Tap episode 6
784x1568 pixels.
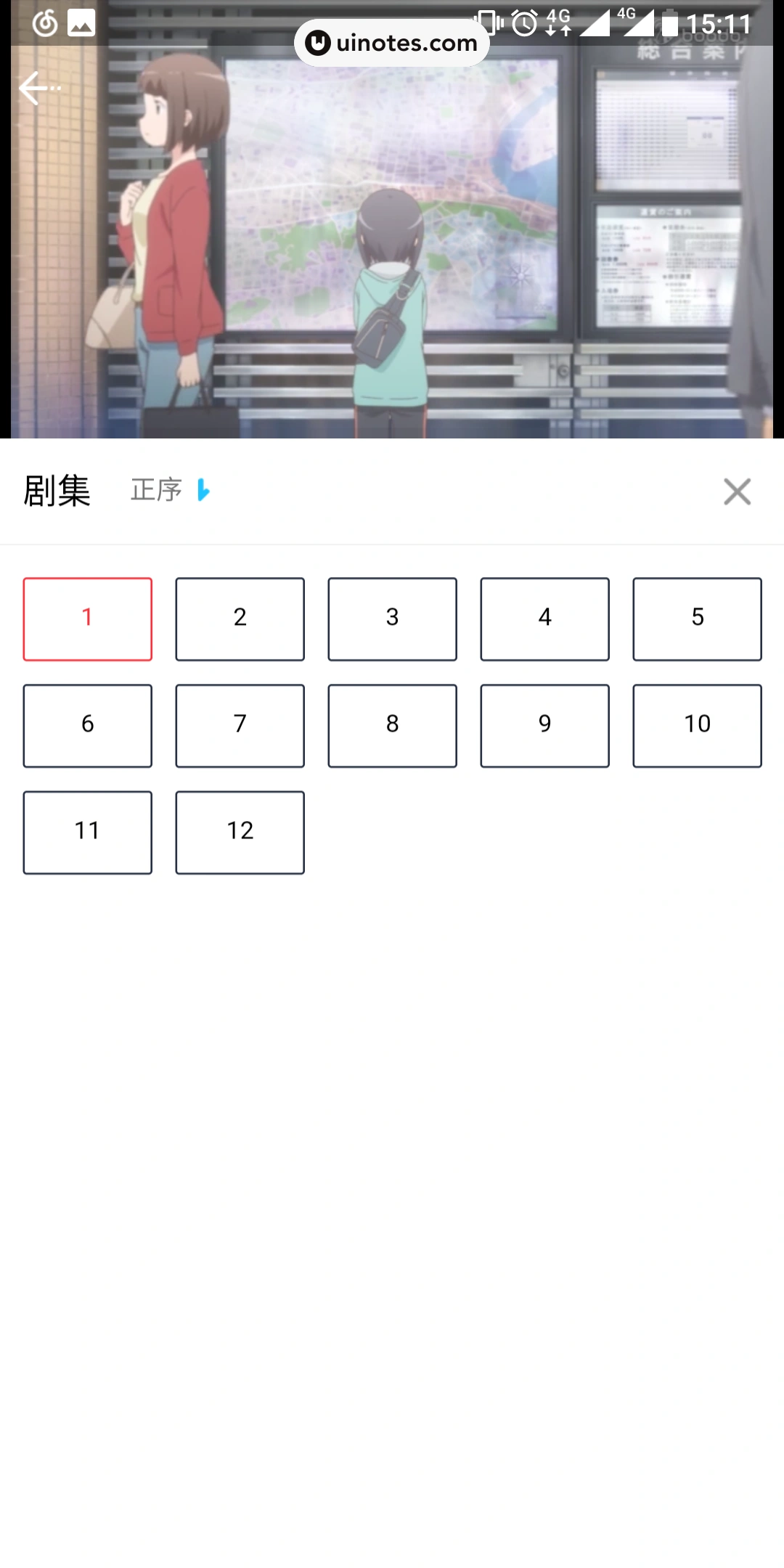click(88, 726)
